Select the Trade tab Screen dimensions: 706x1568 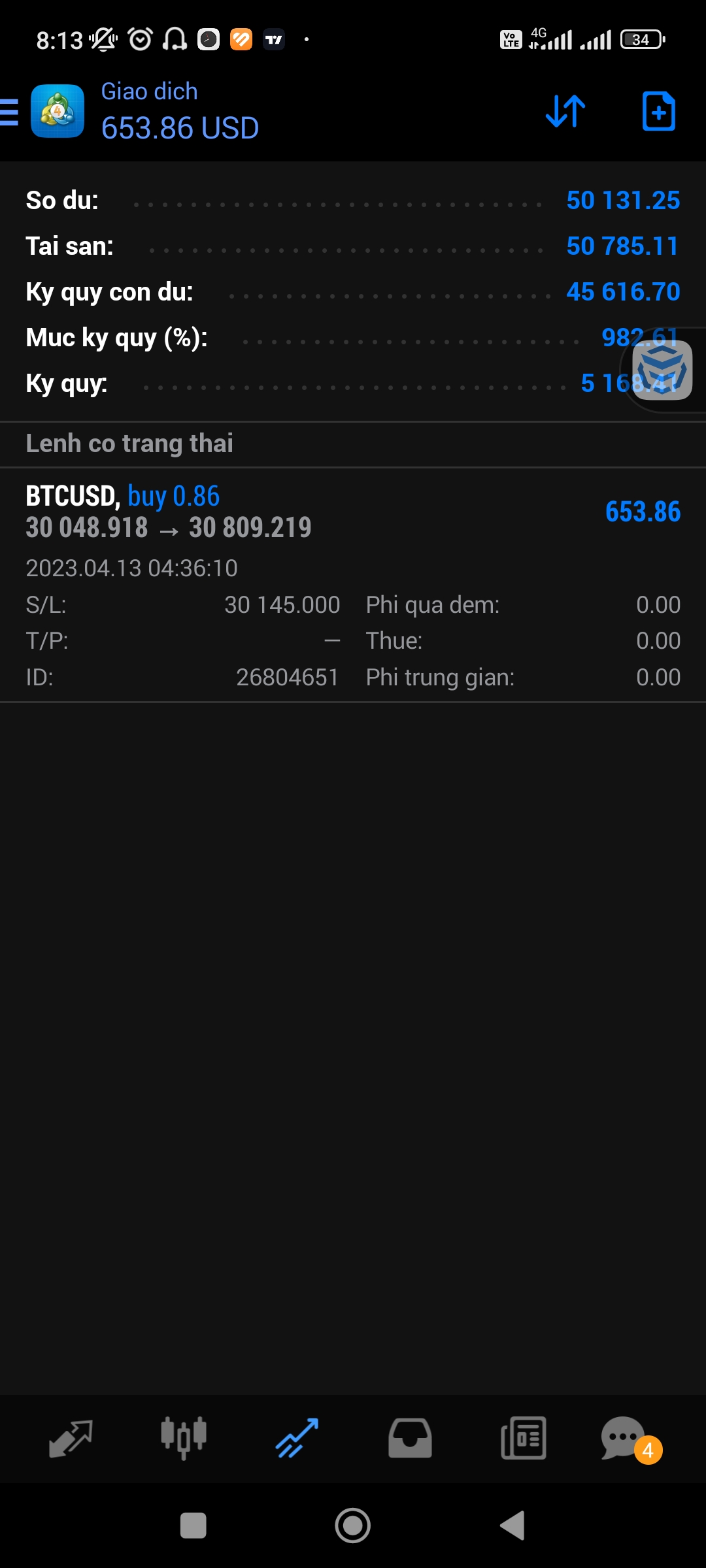297,1439
